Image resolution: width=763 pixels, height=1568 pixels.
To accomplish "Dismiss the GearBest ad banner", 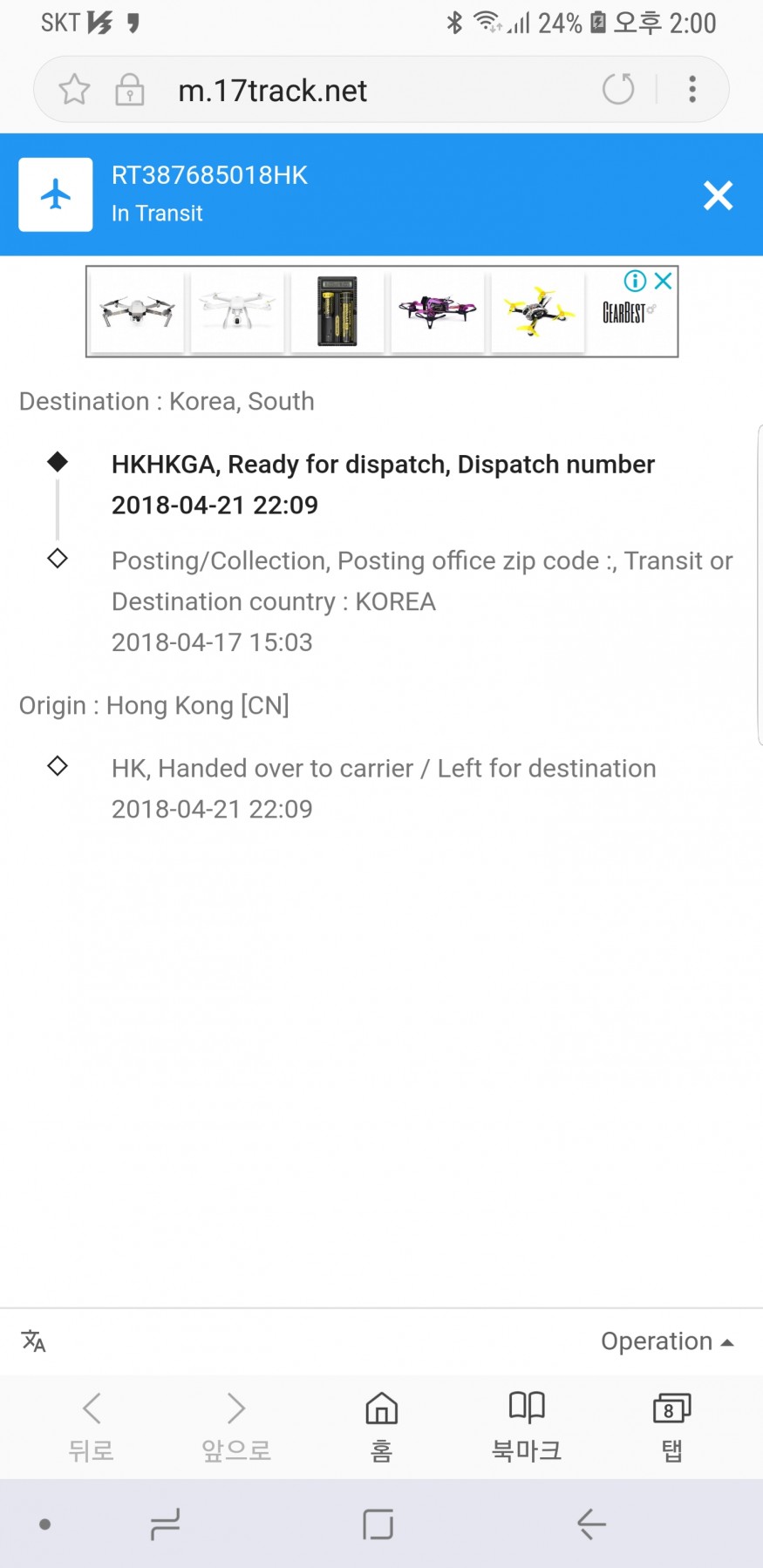I will coord(664,281).
